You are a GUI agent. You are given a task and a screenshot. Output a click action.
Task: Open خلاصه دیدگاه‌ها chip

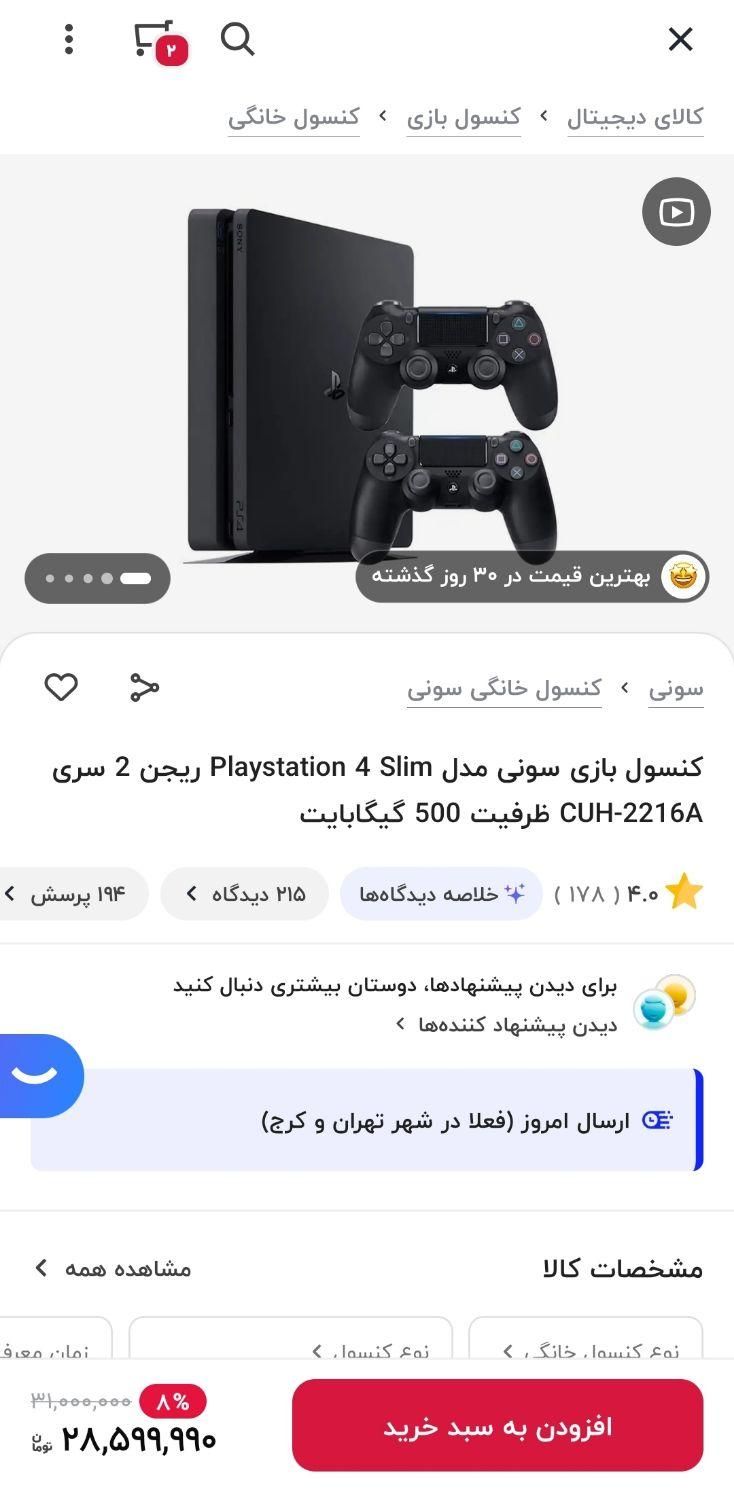(441, 894)
